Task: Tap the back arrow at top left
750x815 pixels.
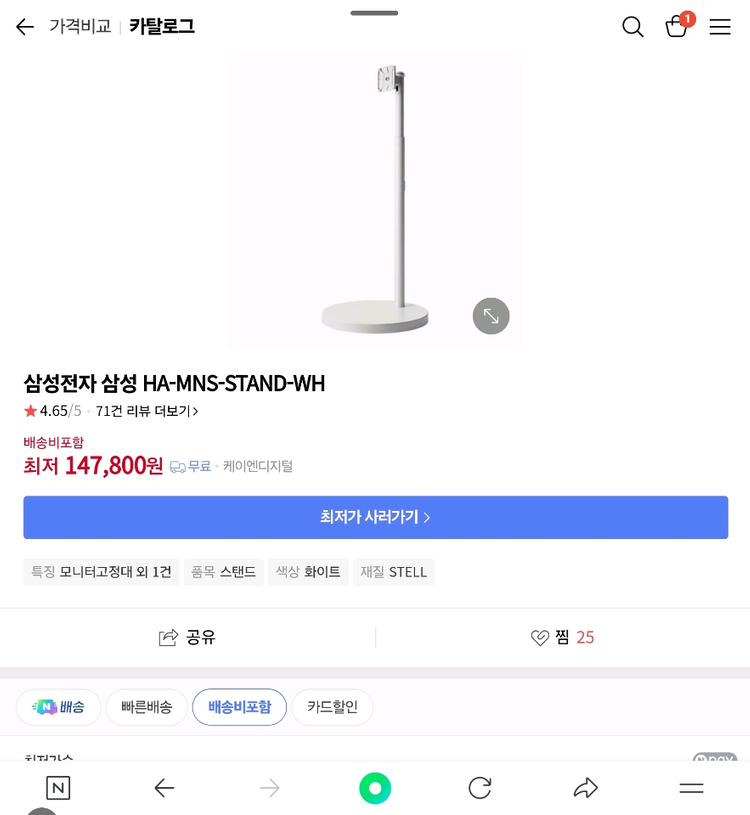Action: (x=24, y=27)
